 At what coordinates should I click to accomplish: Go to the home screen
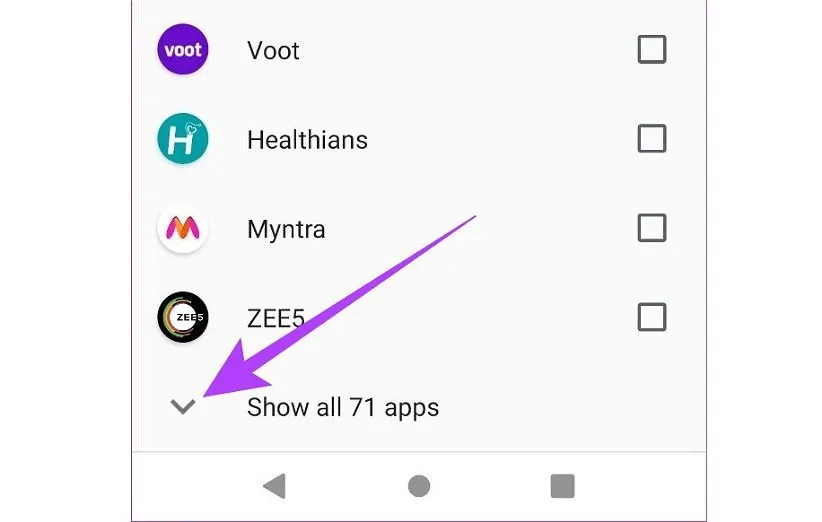pos(419,486)
